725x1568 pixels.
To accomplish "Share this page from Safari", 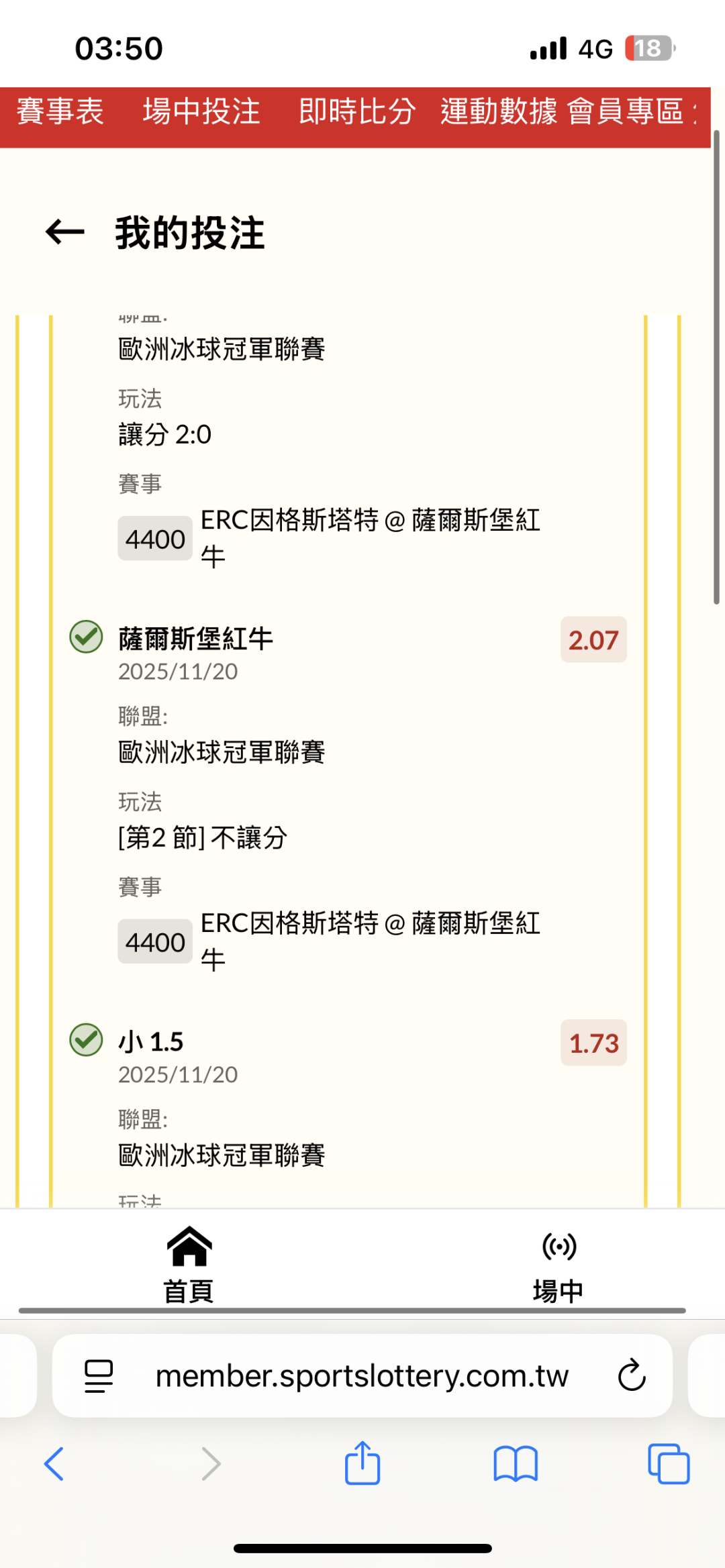I will [362, 1463].
